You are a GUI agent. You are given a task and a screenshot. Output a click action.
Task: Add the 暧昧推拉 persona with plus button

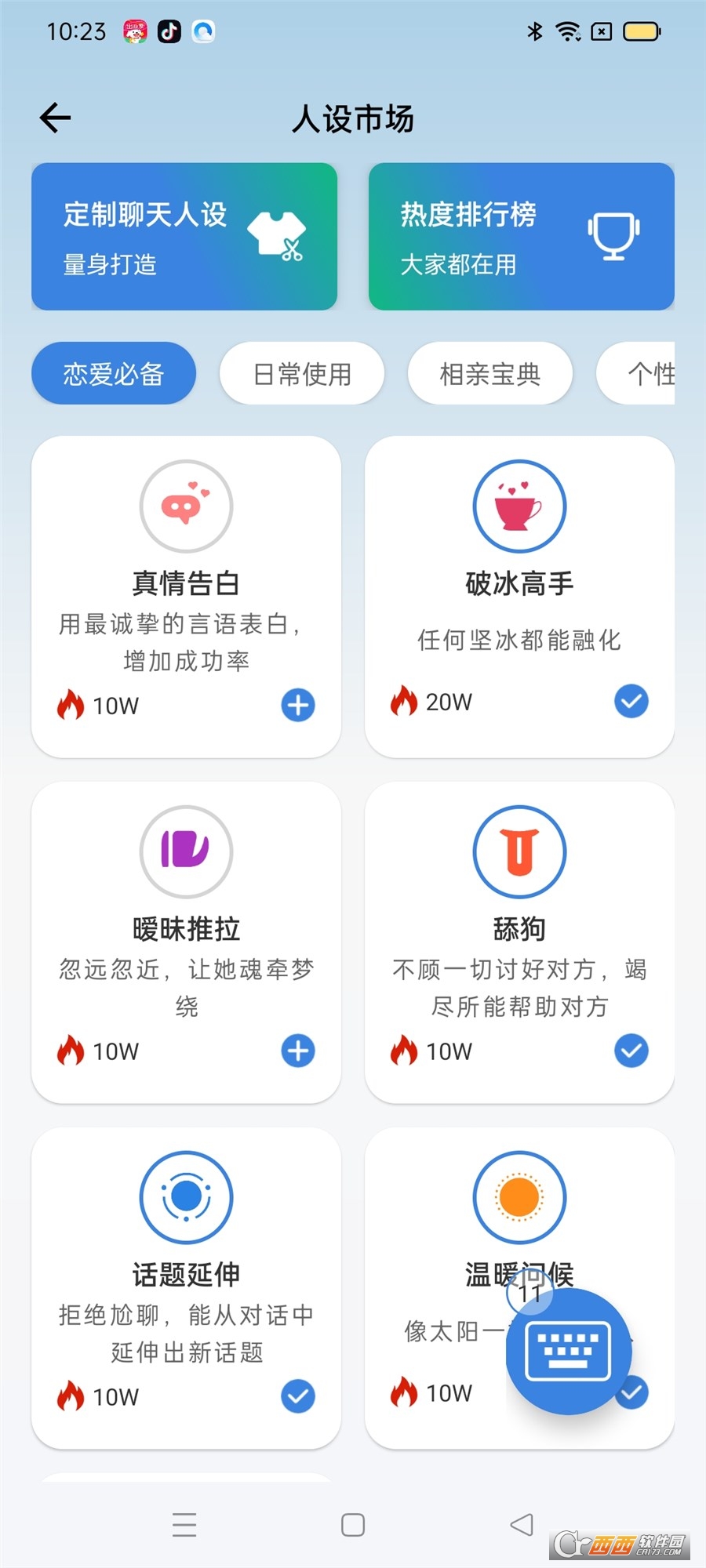(x=298, y=1051)
